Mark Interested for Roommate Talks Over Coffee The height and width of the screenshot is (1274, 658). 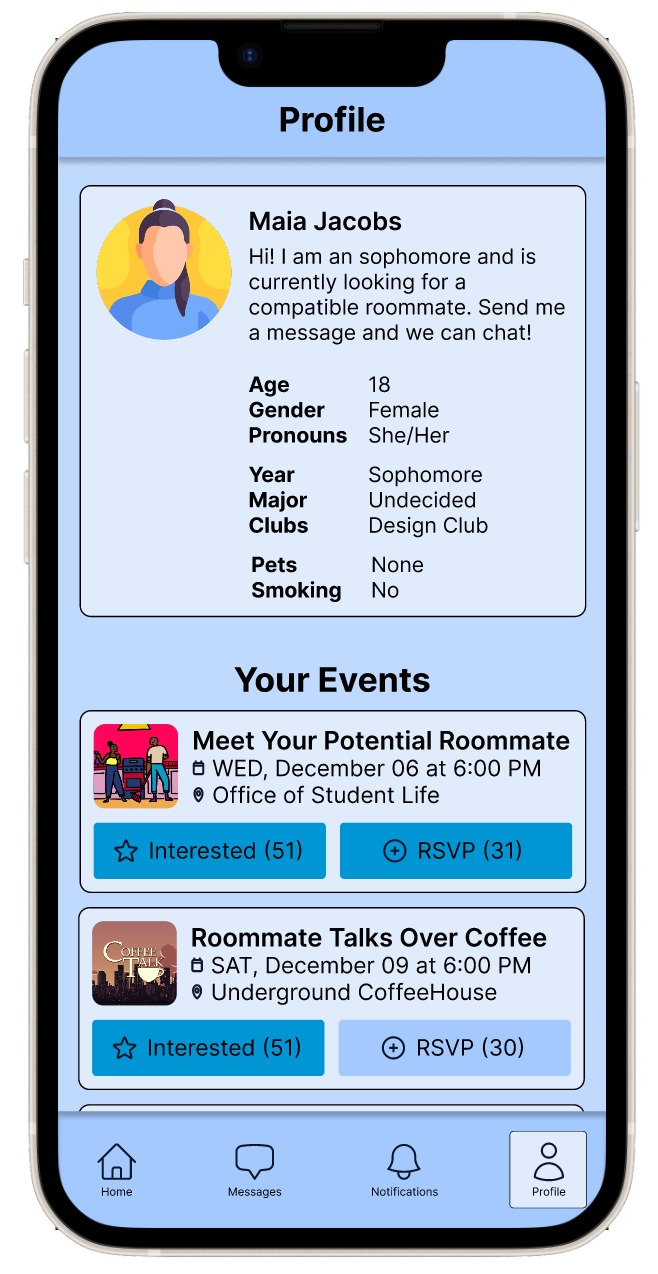[208, 1048]
